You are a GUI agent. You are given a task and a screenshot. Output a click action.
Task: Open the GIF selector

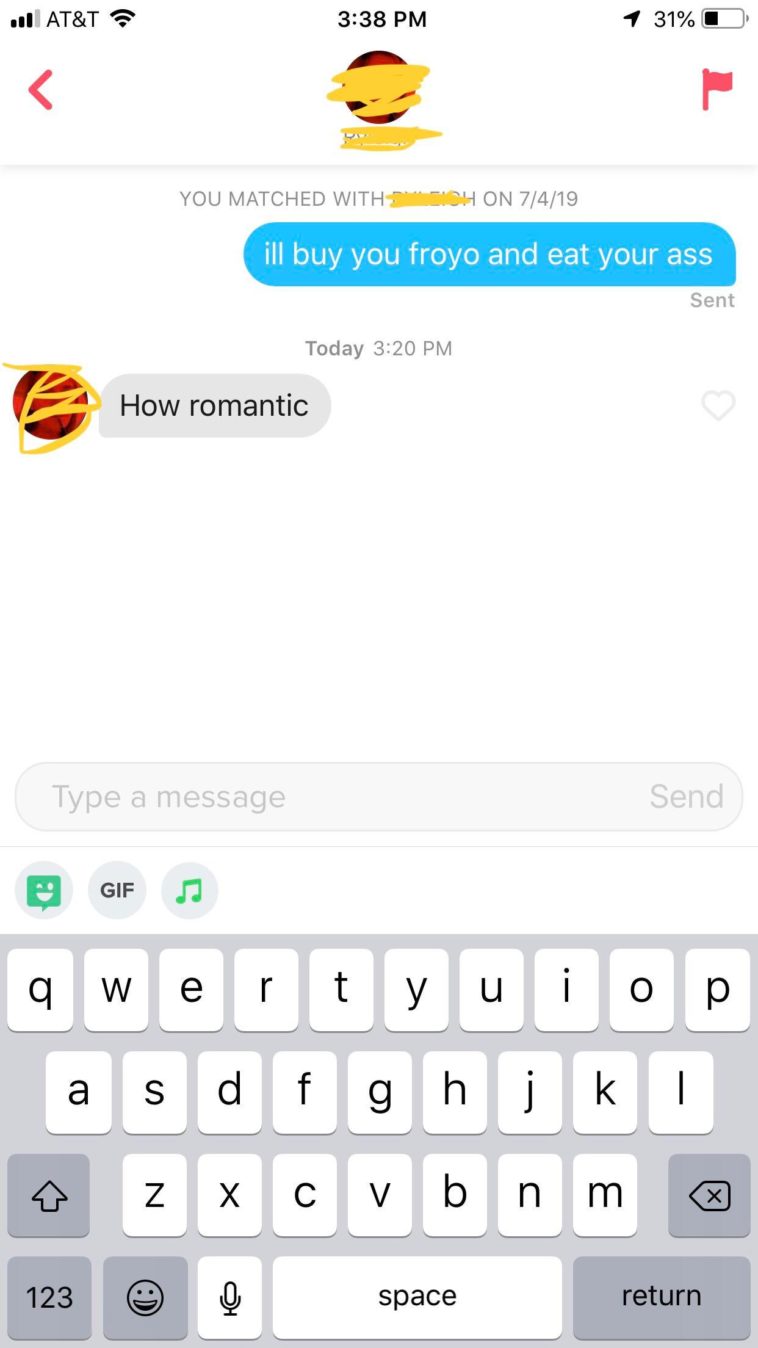pos(117,889)
